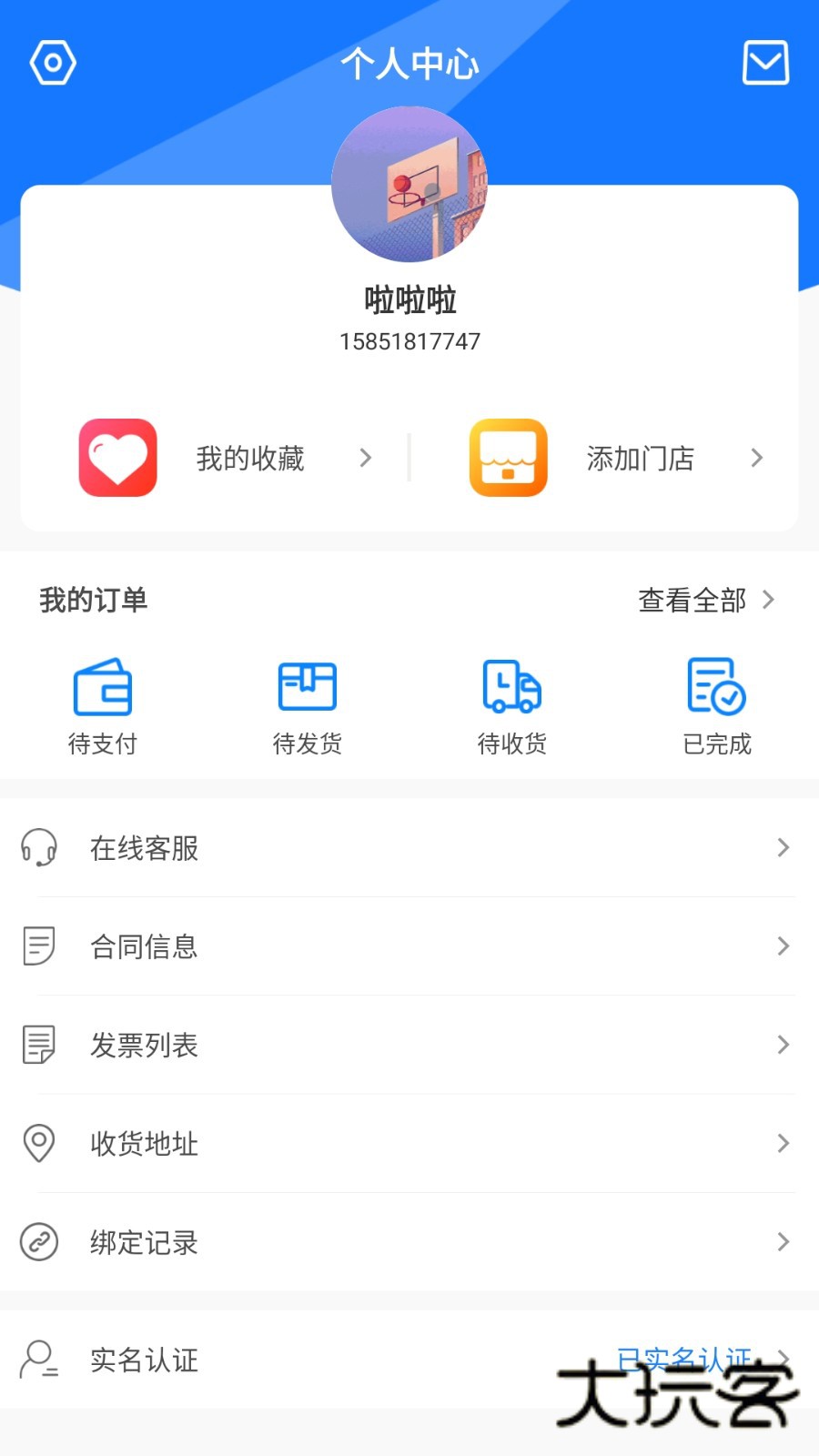Open 查看全部 to view all orders
819x1456 pixels.
click(693, 600)
